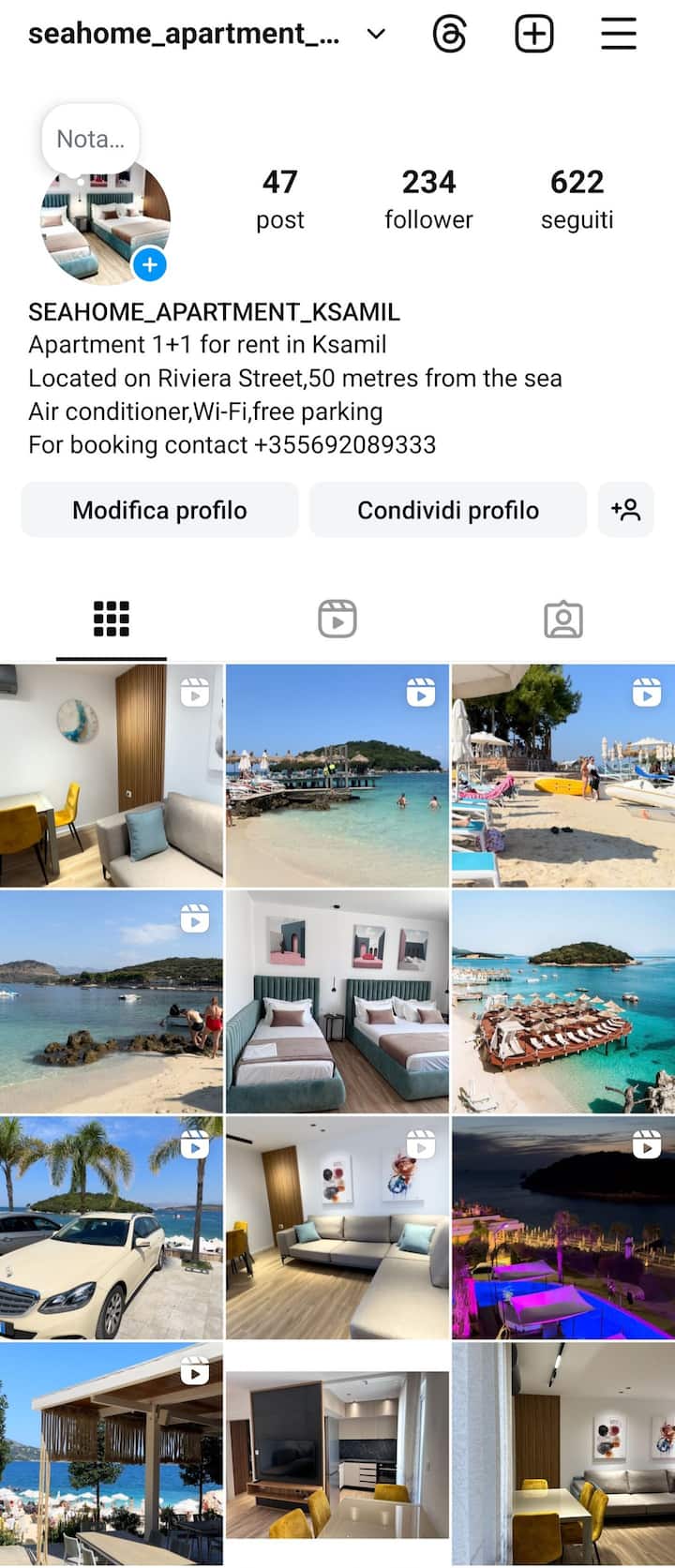The height and width of the screenshot is (1568, 675).
Task: Tap Modifica profilo button
Action: (159, 510)
